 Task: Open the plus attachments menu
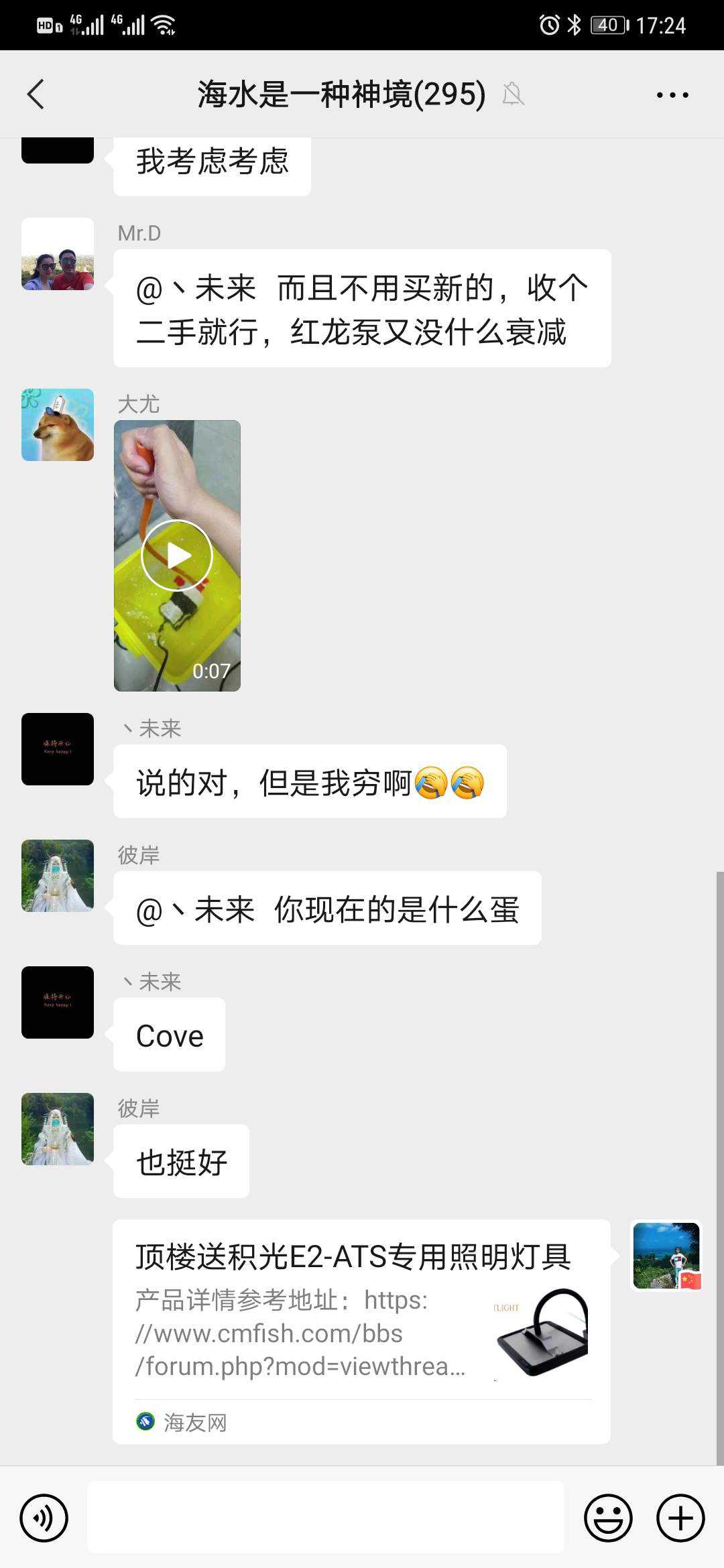[680, 1518]
